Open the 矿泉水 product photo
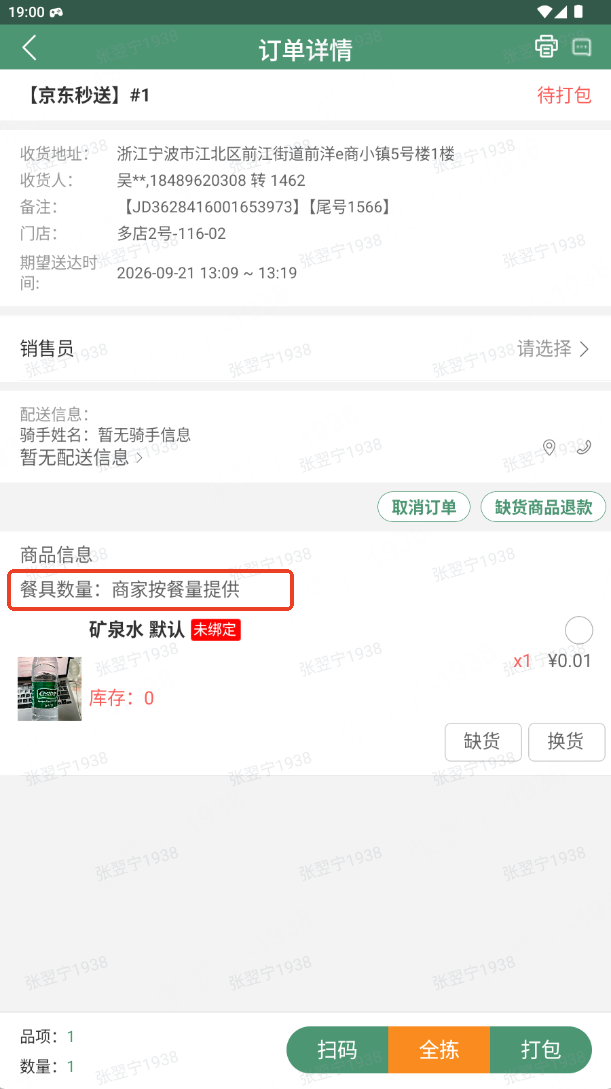Screen dimensions: 611x1089 (x=49, y=688)
